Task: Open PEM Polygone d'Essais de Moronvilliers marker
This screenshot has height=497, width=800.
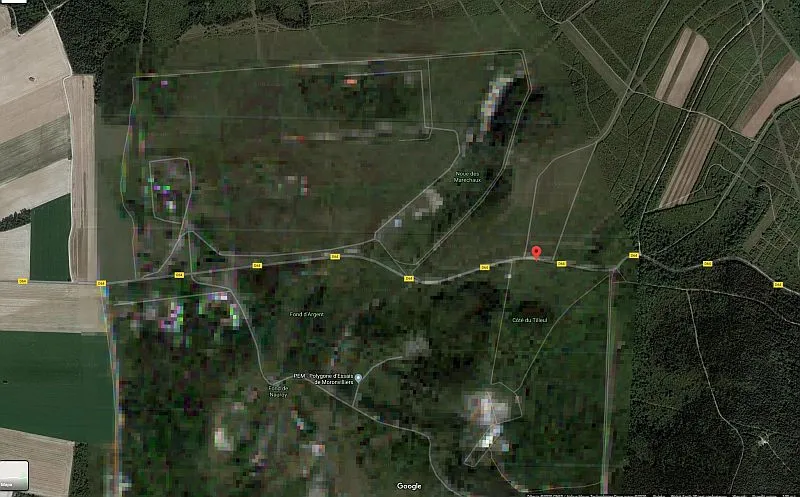Action: coord(359,377)
